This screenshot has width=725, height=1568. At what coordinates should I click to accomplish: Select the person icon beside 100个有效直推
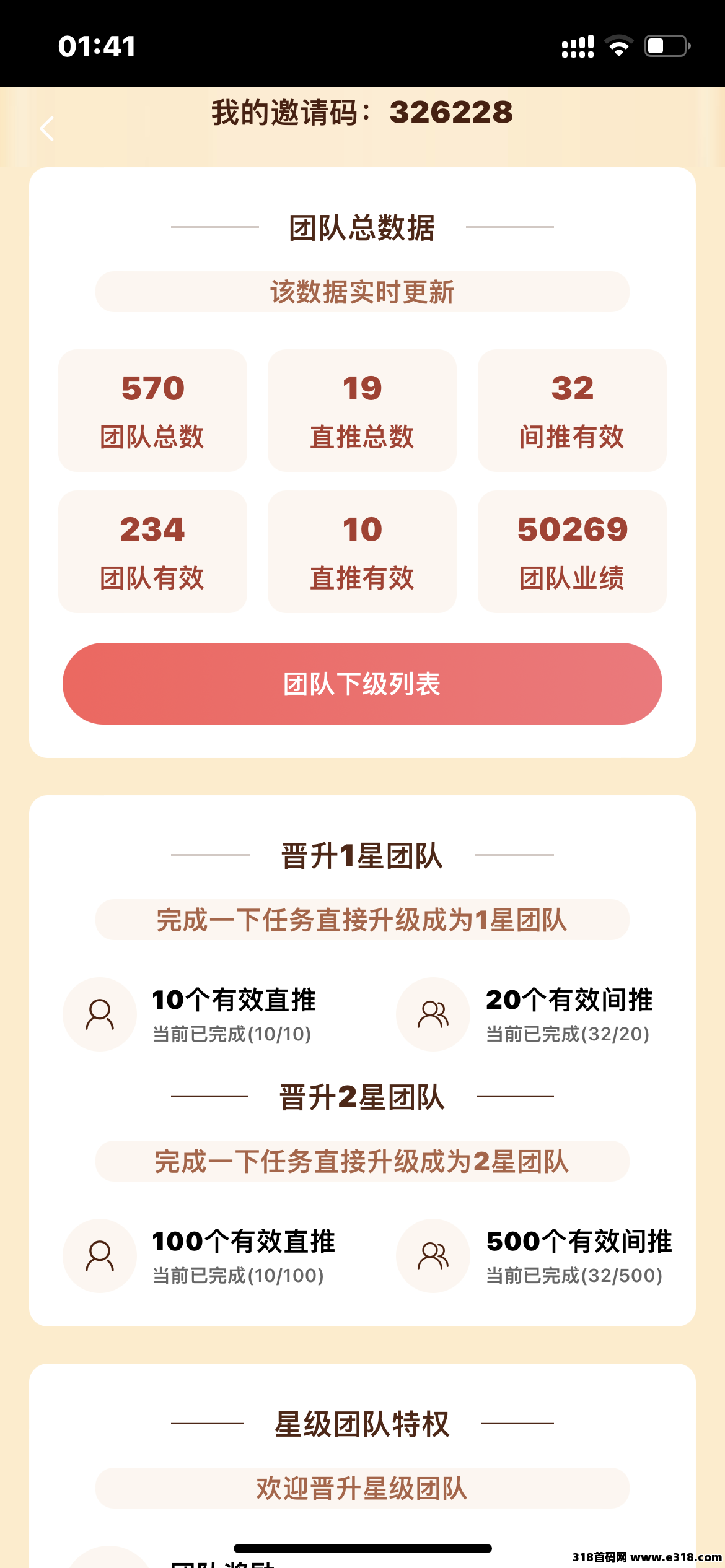tap(100, 1256)
